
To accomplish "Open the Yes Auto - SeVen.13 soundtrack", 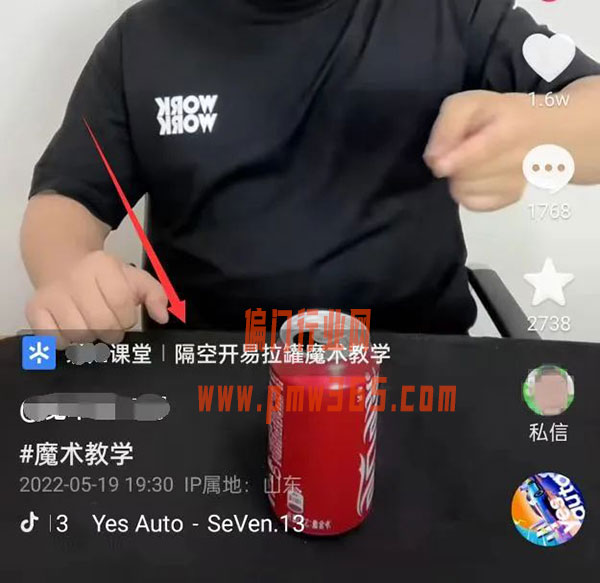I will coord(197,523).
